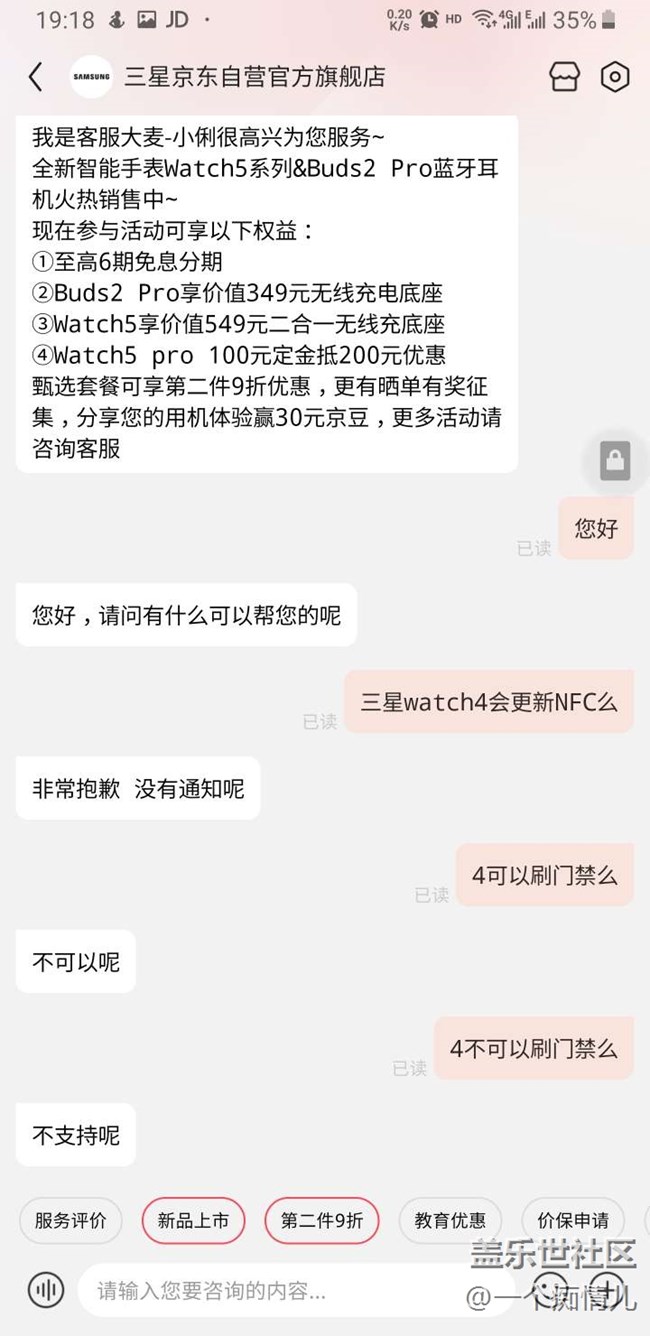Open the 教育优惠 chip
This screenshot has height=1336, width=650.
pyautogui.click(x=450, y=1220)
